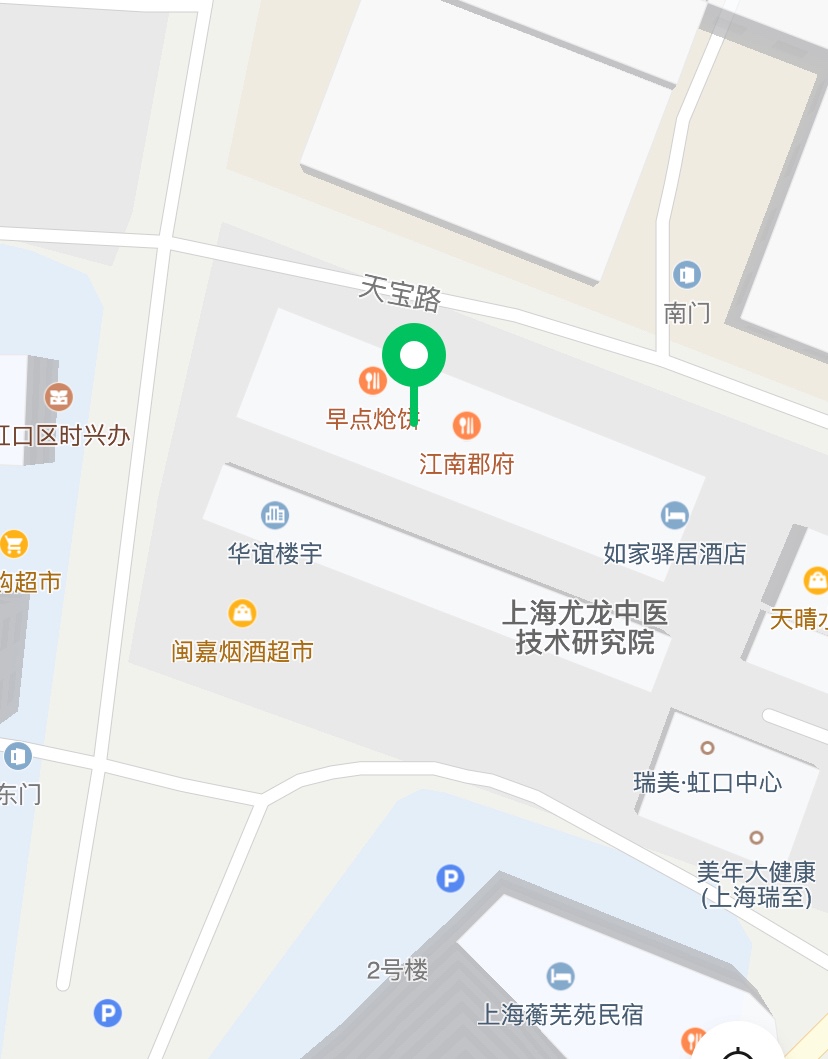Open the 如家驿居酒店 hotel marker
The width and height of the screenshot is (828, 1059).
[x=675, y=516]
